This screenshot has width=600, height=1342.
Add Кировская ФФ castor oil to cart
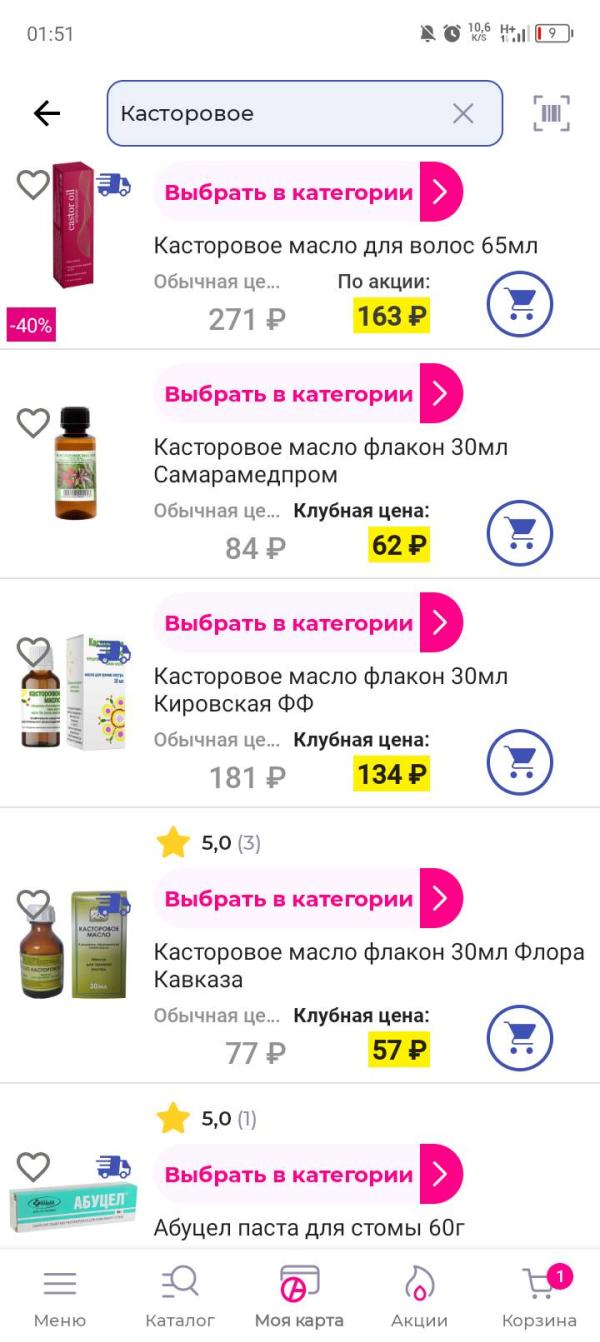[519, 763]
